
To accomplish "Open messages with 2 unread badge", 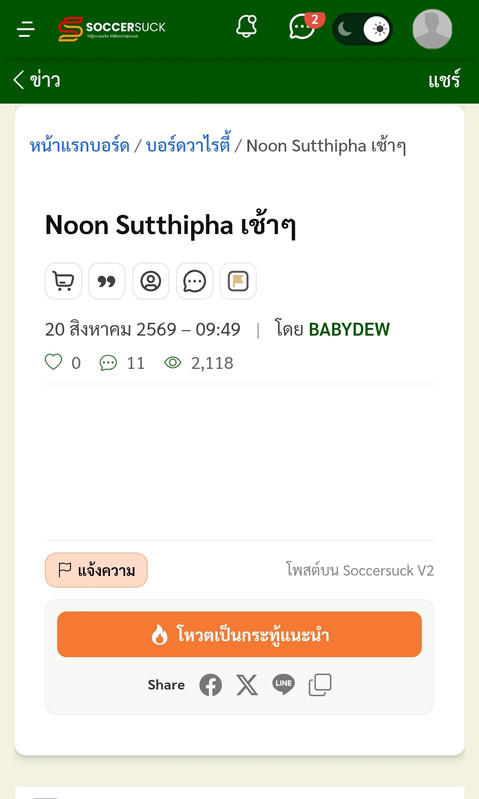I will point(305,26).
